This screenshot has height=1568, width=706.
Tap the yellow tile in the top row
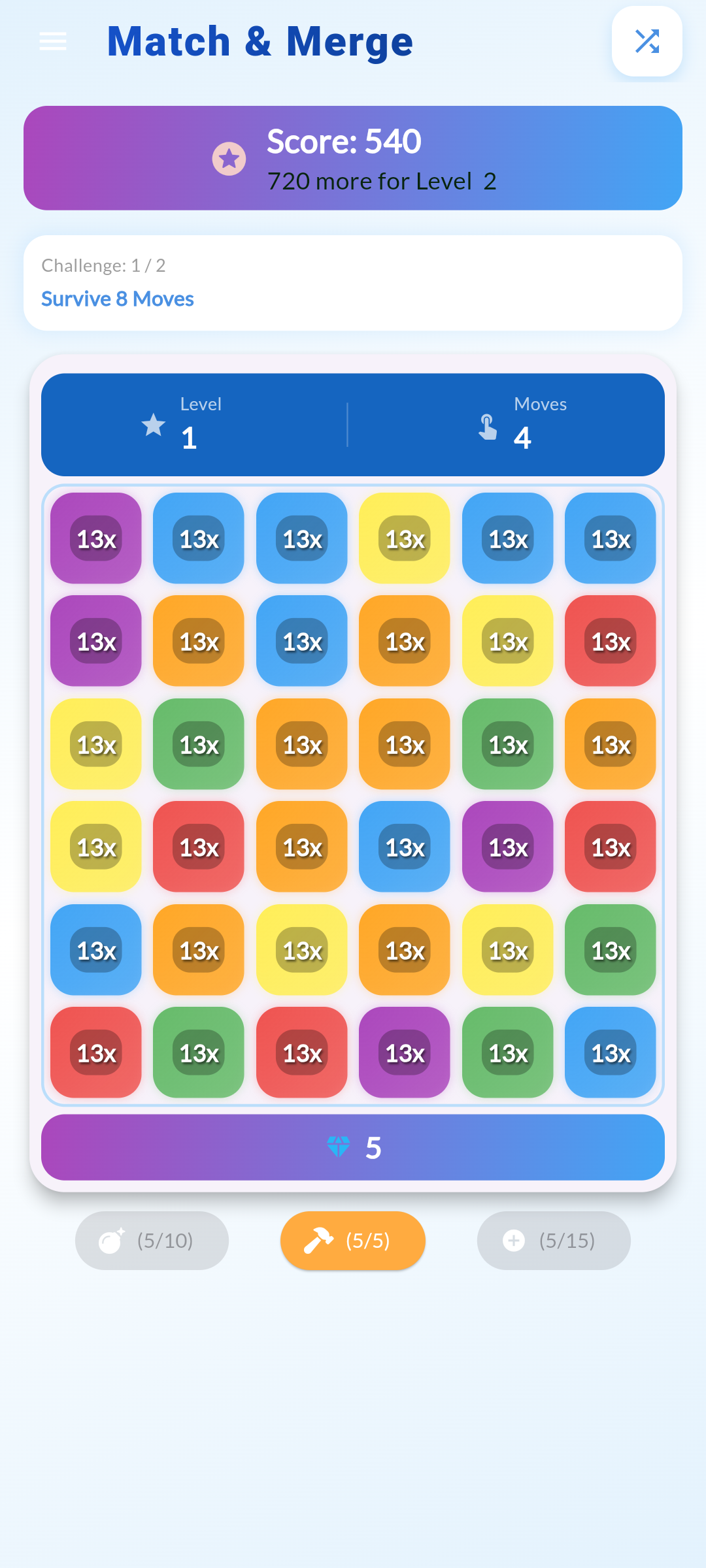(405, 538)
